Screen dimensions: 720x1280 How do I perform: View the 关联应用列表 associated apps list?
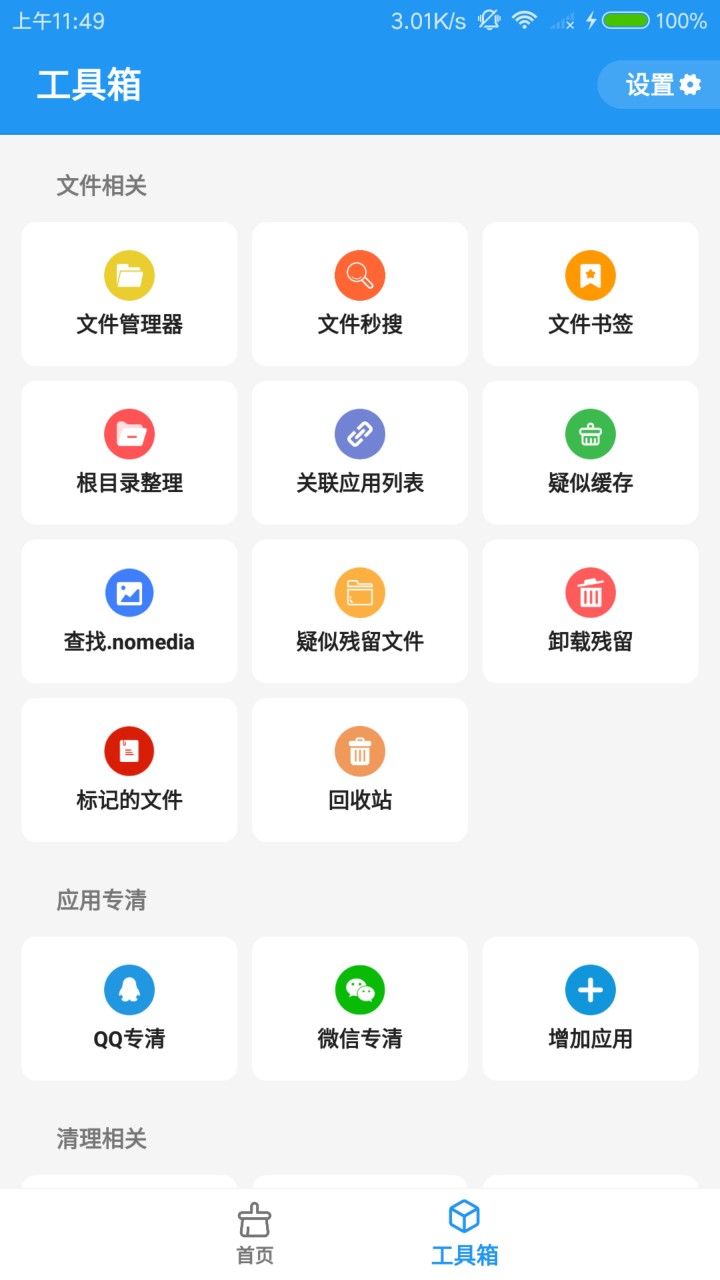359,452
